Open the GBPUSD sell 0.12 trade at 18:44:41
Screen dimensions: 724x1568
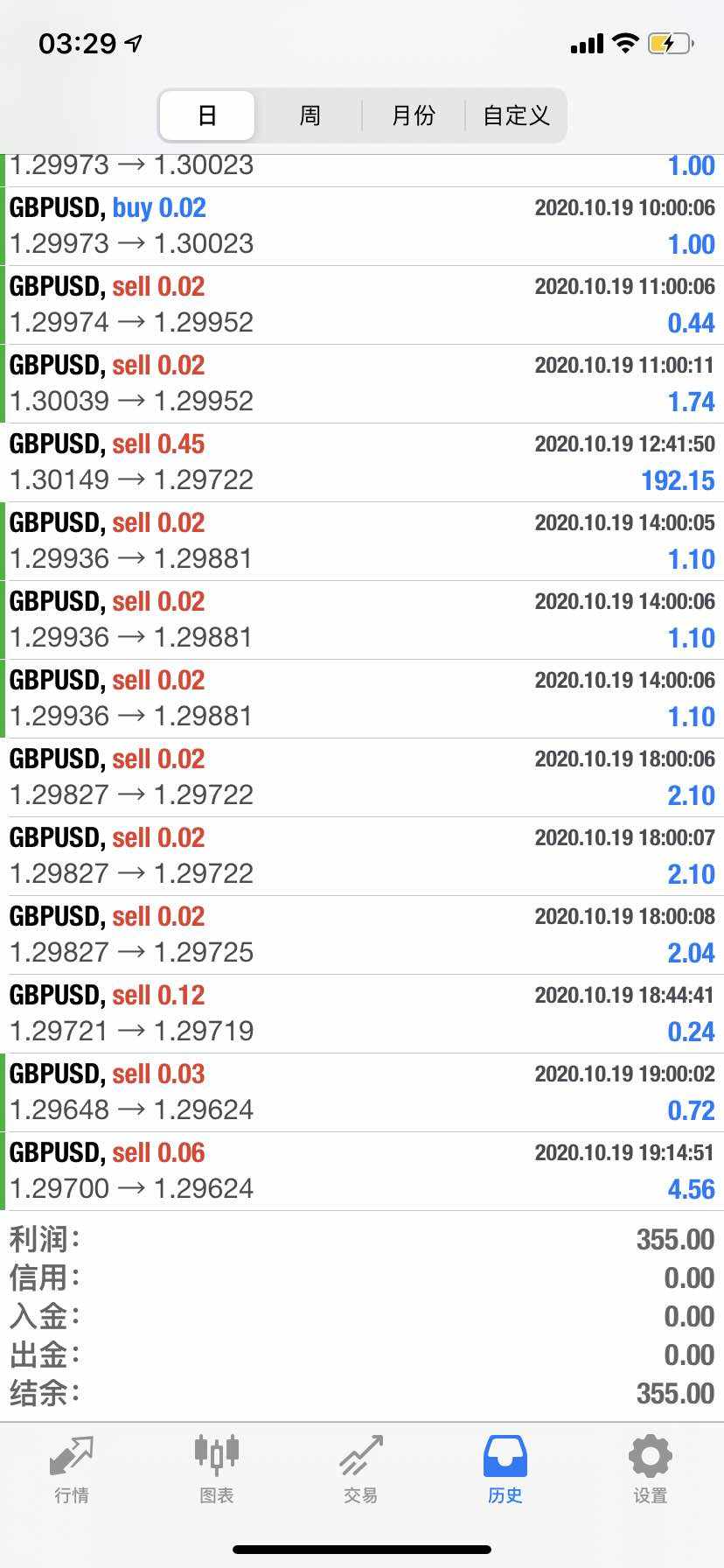(x=362, y=1013)
